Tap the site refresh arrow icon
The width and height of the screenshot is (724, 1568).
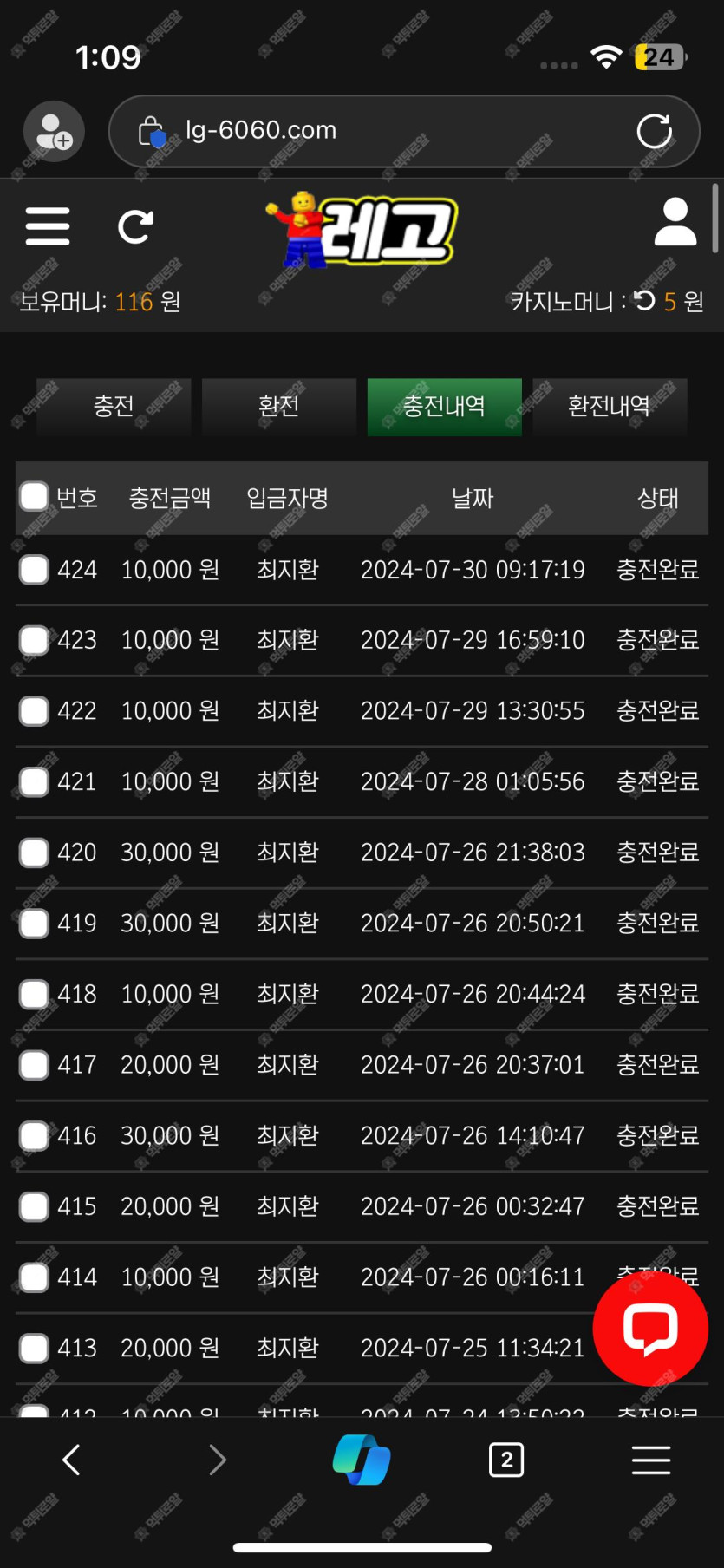(135, 227)
